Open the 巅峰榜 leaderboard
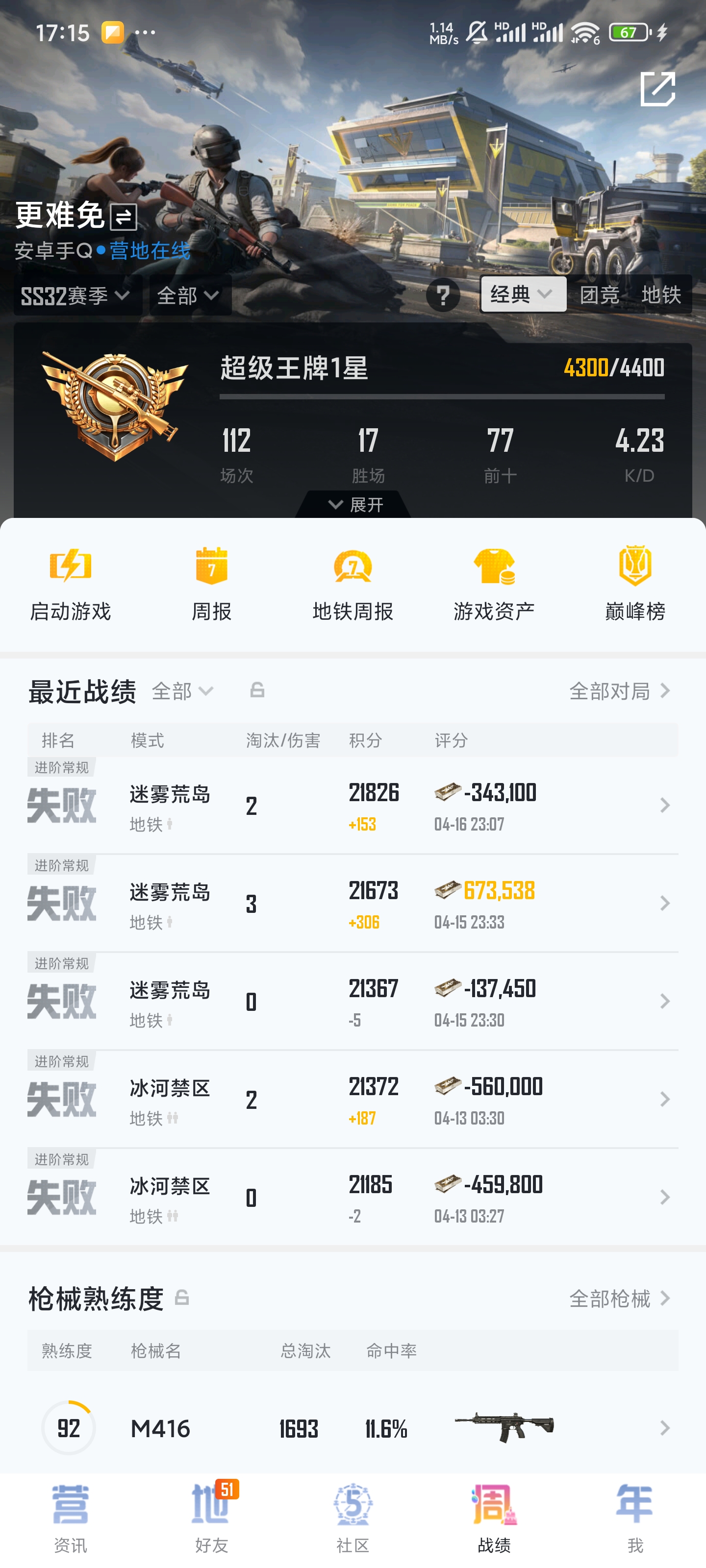 [635, 583]
